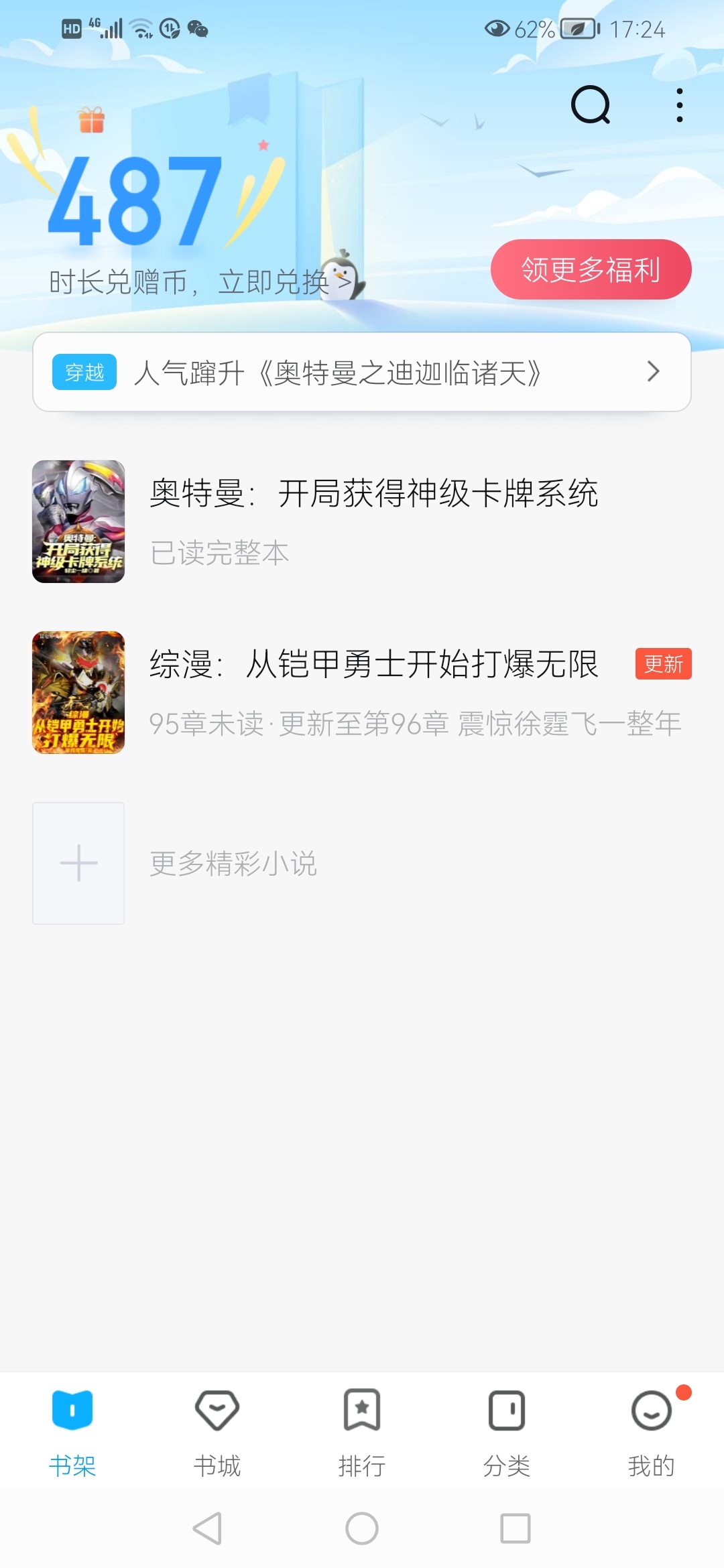The image size is (724, 1568).
Task: Return to the home screen
Action: 362,1528
